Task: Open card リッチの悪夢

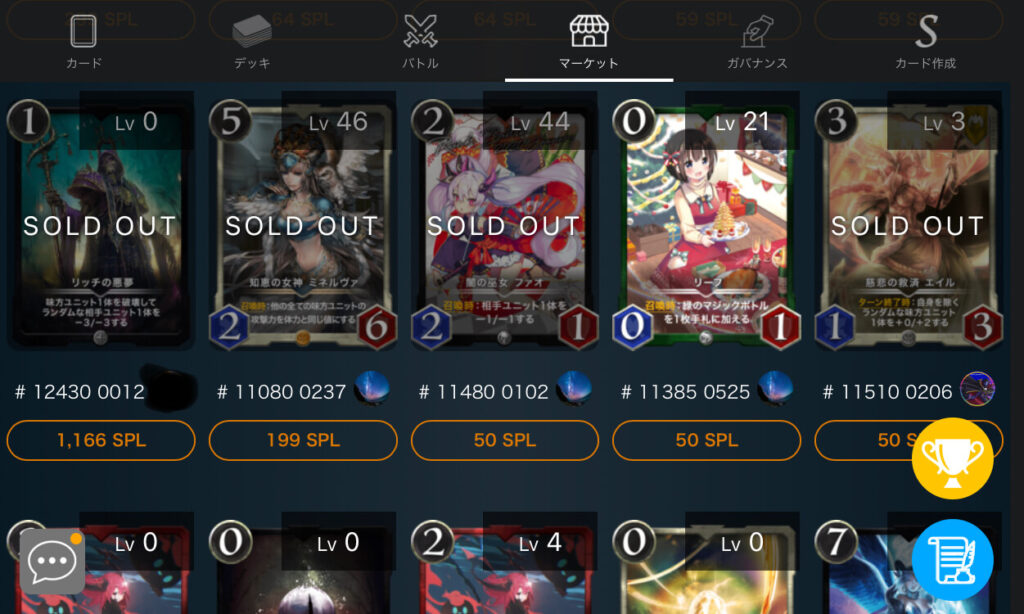Action: 101,225
